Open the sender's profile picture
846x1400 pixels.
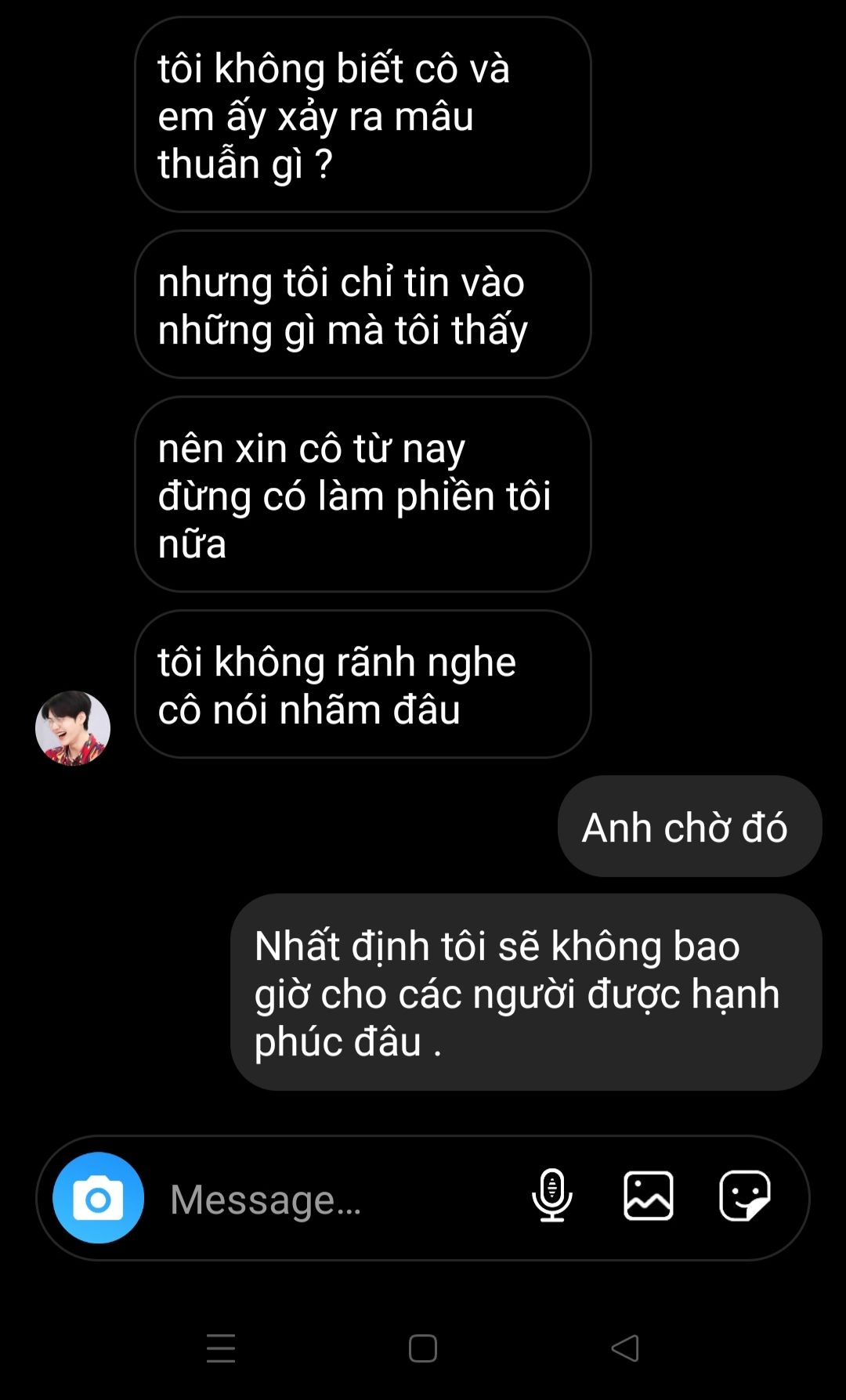(73, 728)
